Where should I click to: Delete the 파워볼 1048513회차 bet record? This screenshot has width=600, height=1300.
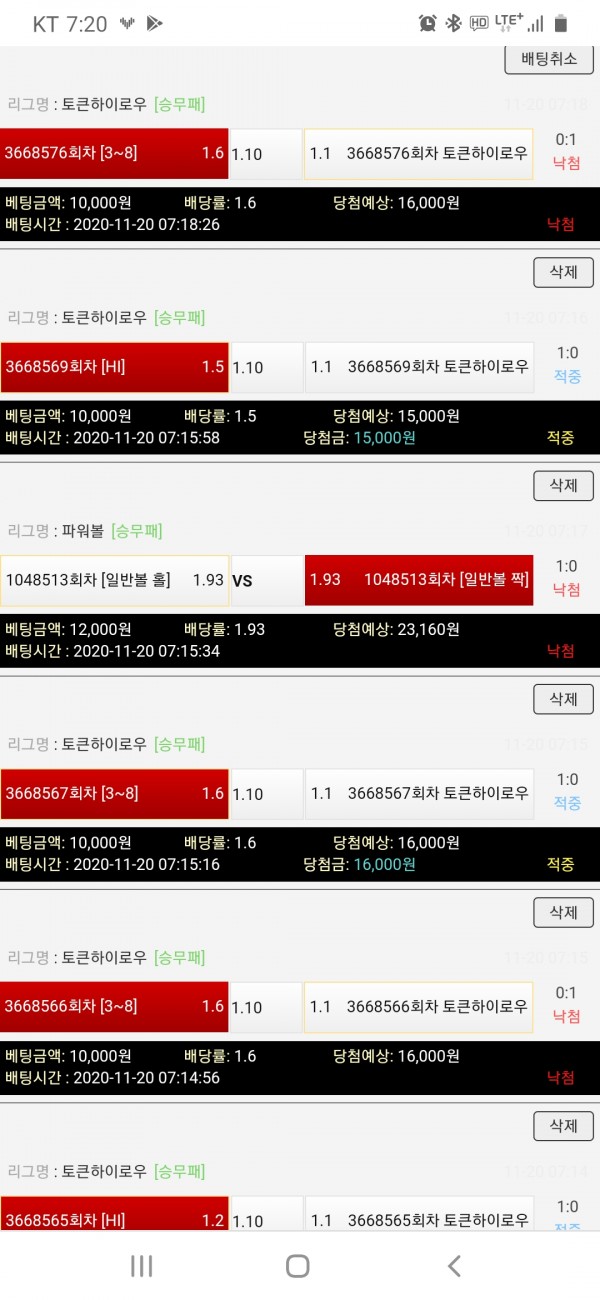click(563, 485)
